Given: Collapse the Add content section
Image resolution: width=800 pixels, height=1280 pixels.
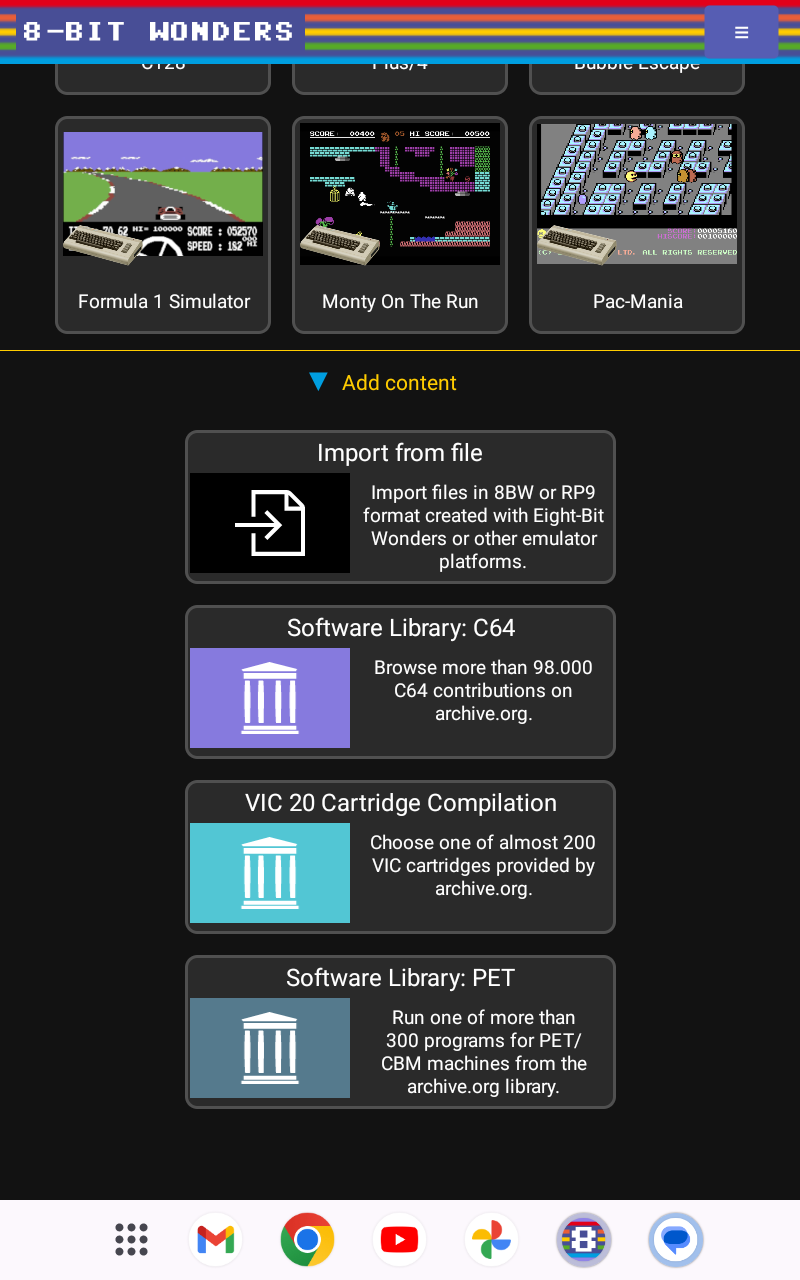Looking at the screenshot, I should click(383, 383).
